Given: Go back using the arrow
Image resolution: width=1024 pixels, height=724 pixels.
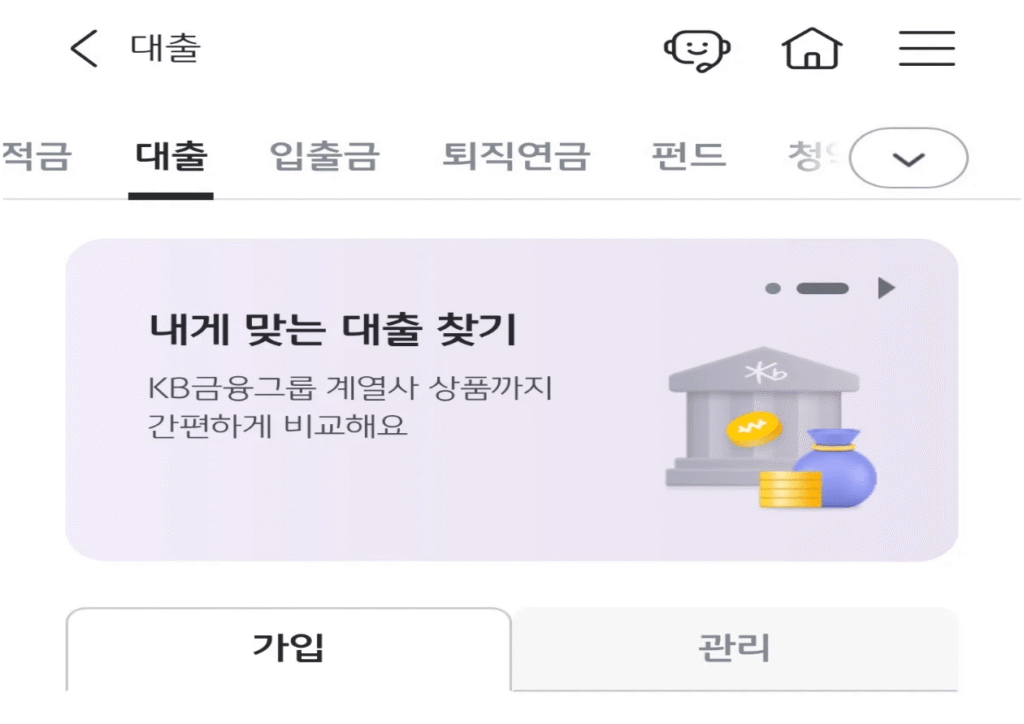Looking at the screenshot, I should pos(84,48).
